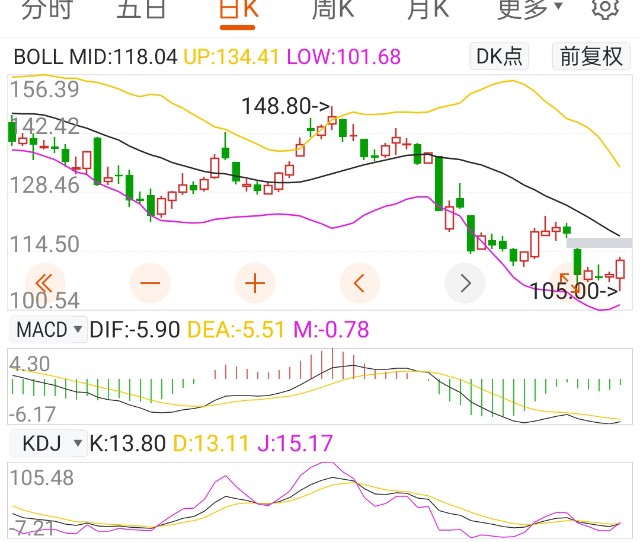Image resolution: width=640 pixels, height=542 pixels.
Task: Switch to the 月K chart tab
Action: pyautogui.click(x=428, y=9)
